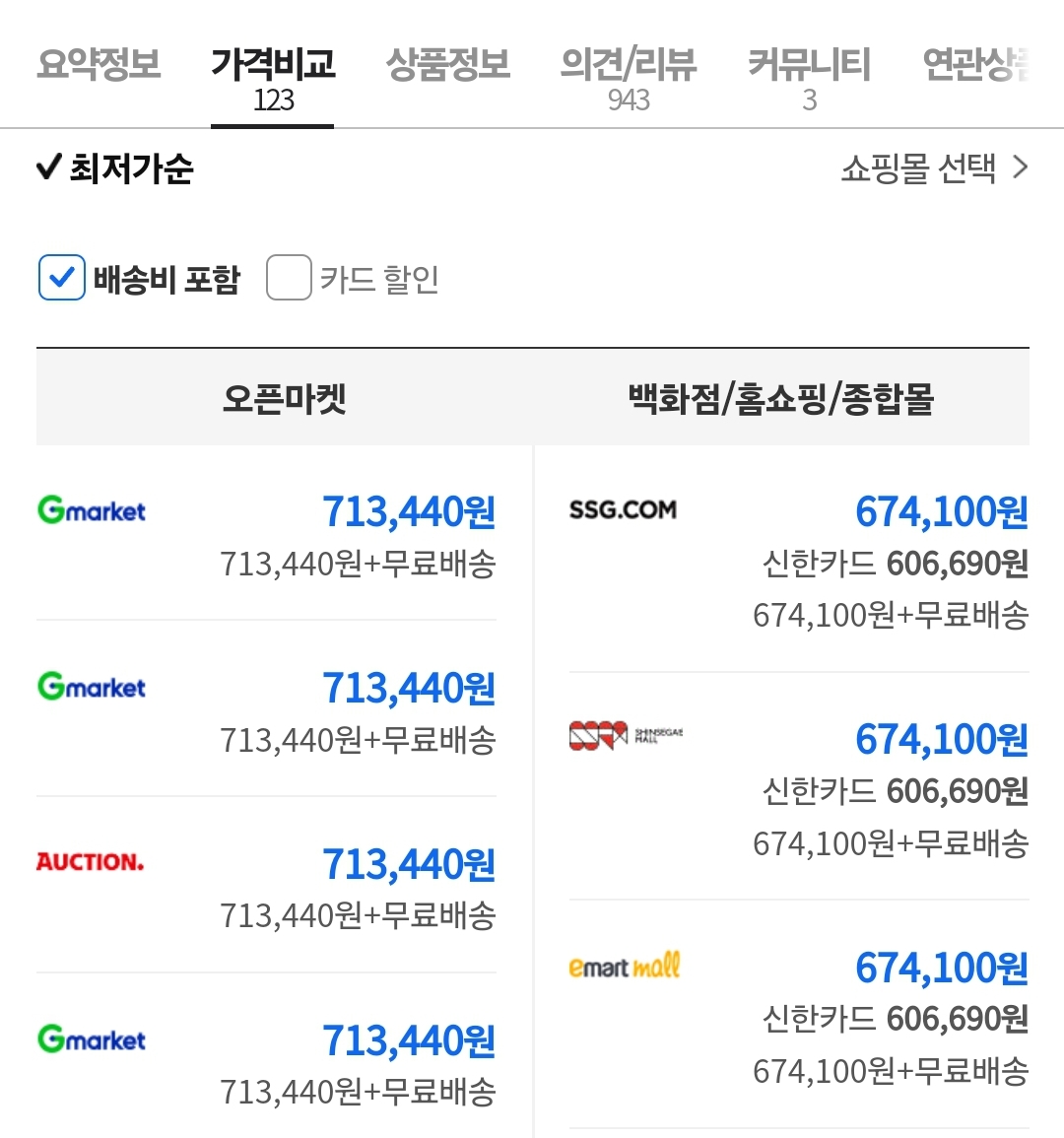Change the 최저가순 sort order
This screenshot has width=1064, height=1138.
115,168
